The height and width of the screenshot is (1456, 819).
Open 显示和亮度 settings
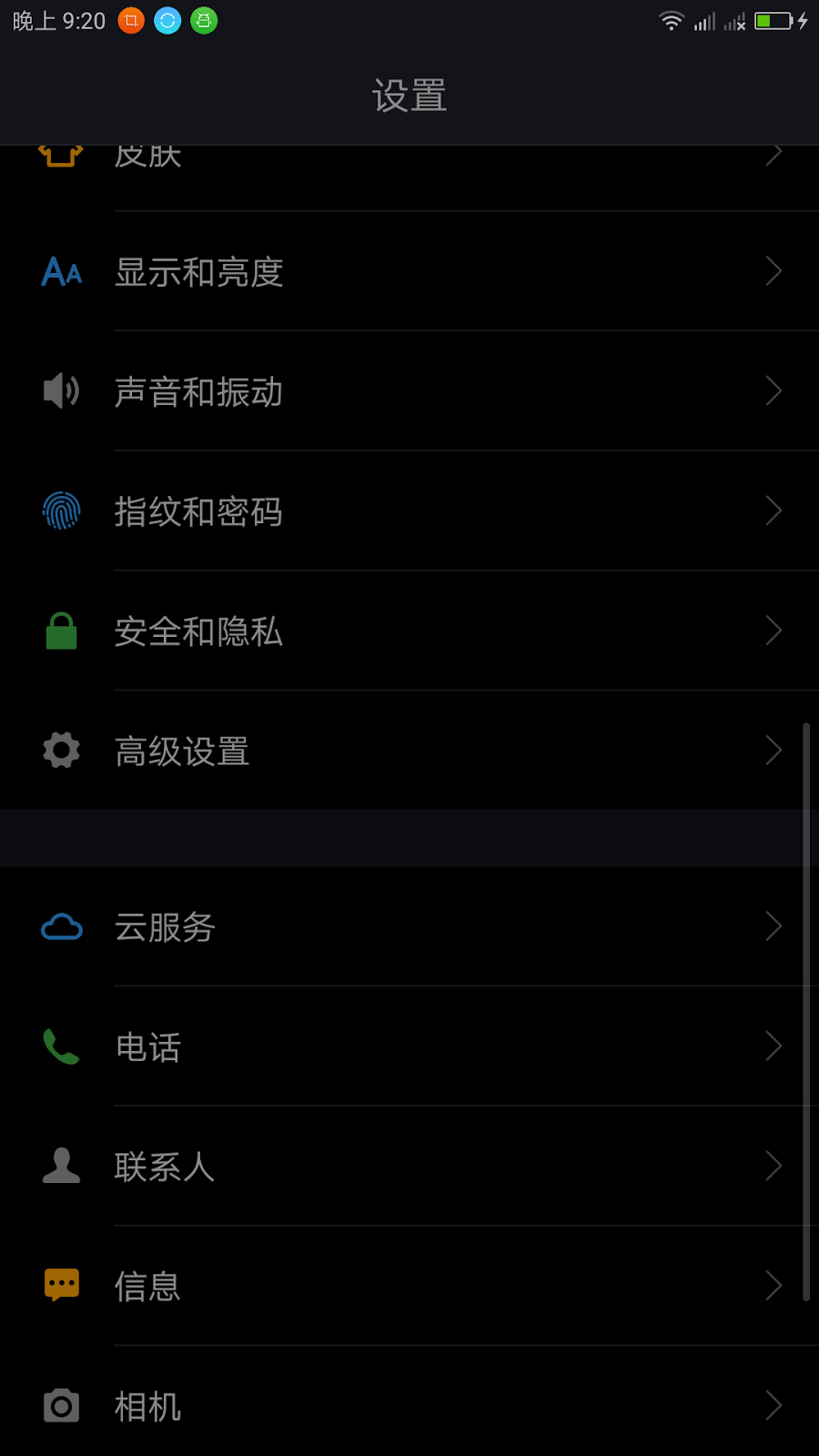tap(409, 272)
